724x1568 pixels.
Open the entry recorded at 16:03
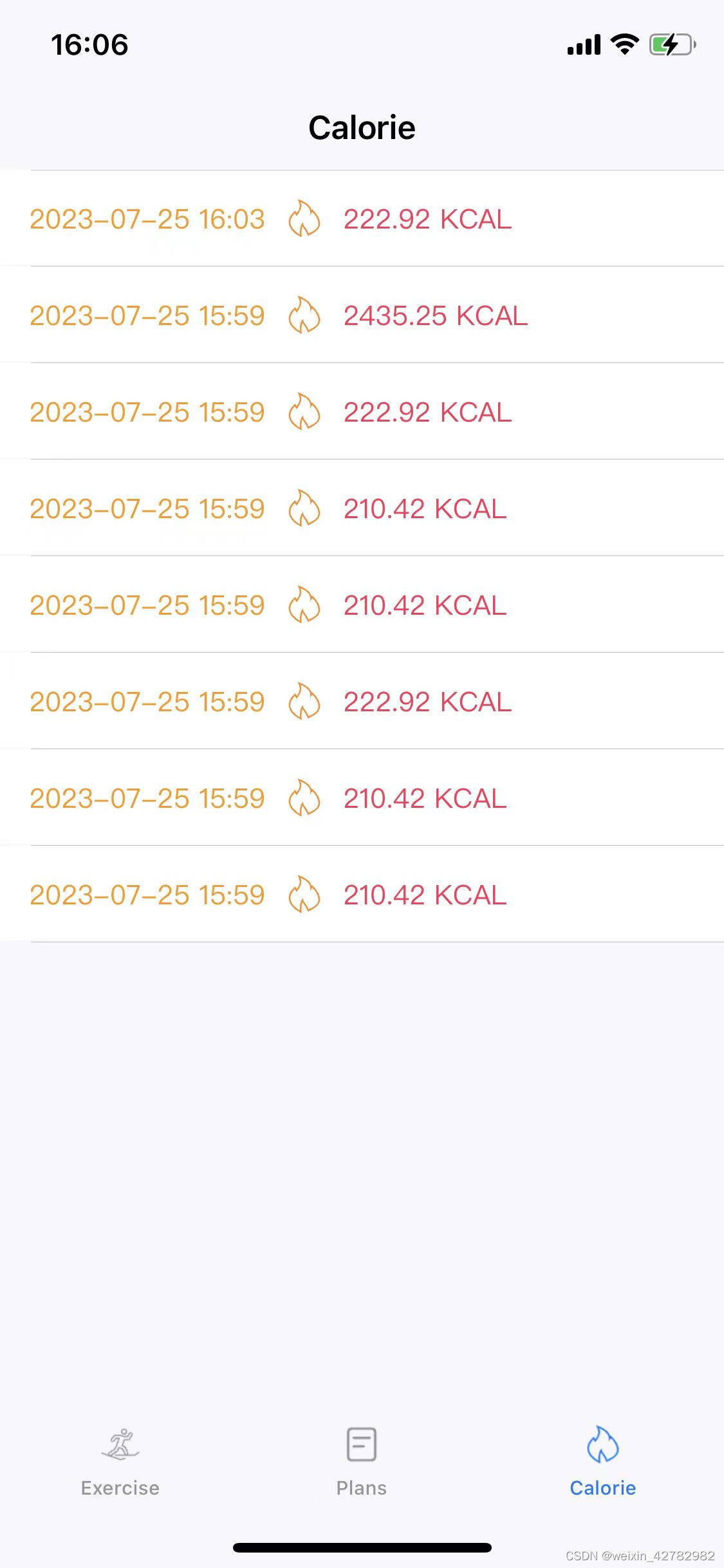click(362, 219)
